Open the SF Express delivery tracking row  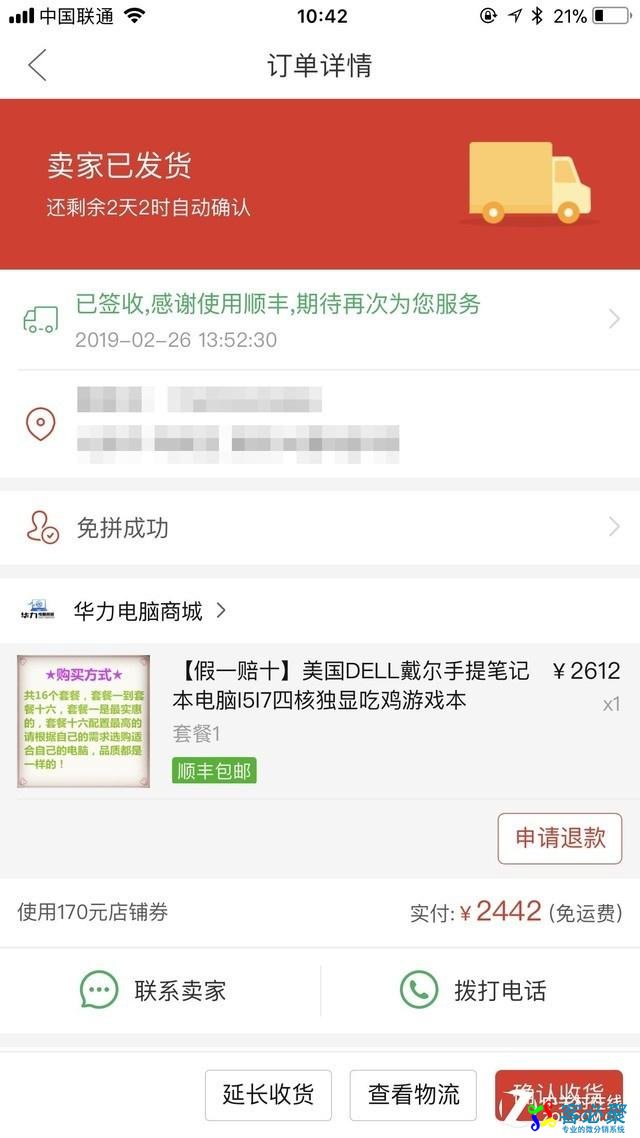pos(320,319)
